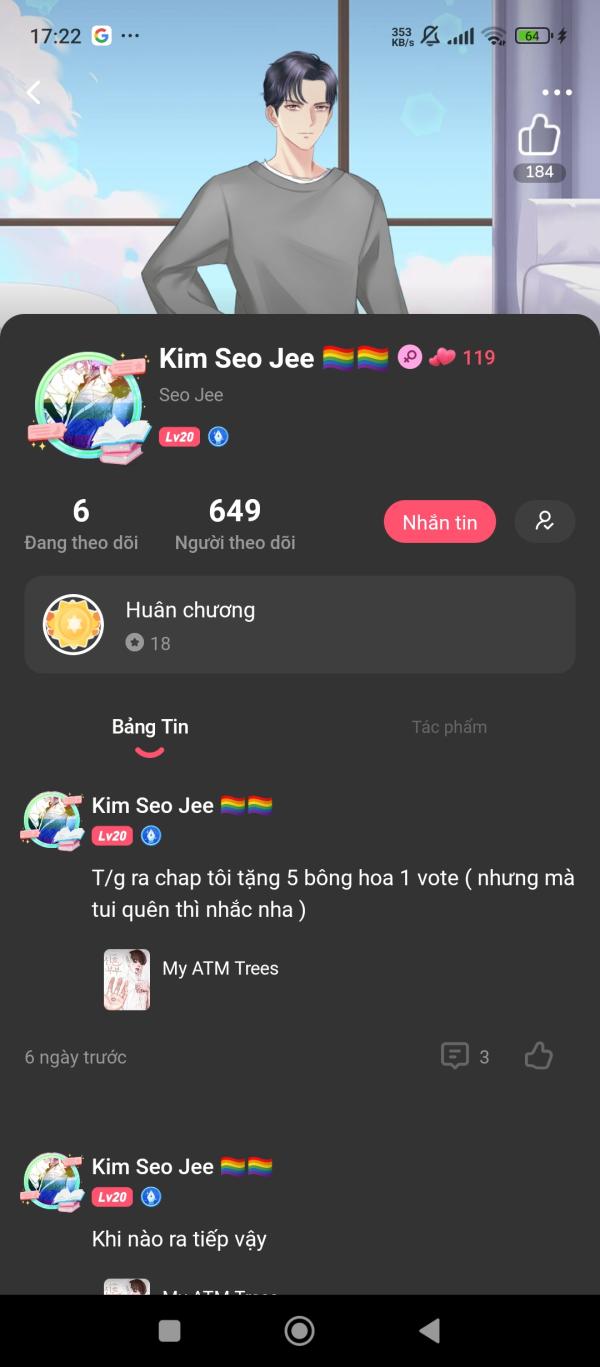600x1367 pixels.
Task: View the 649 Người theo dõi list
Action: tap(235, 524)
